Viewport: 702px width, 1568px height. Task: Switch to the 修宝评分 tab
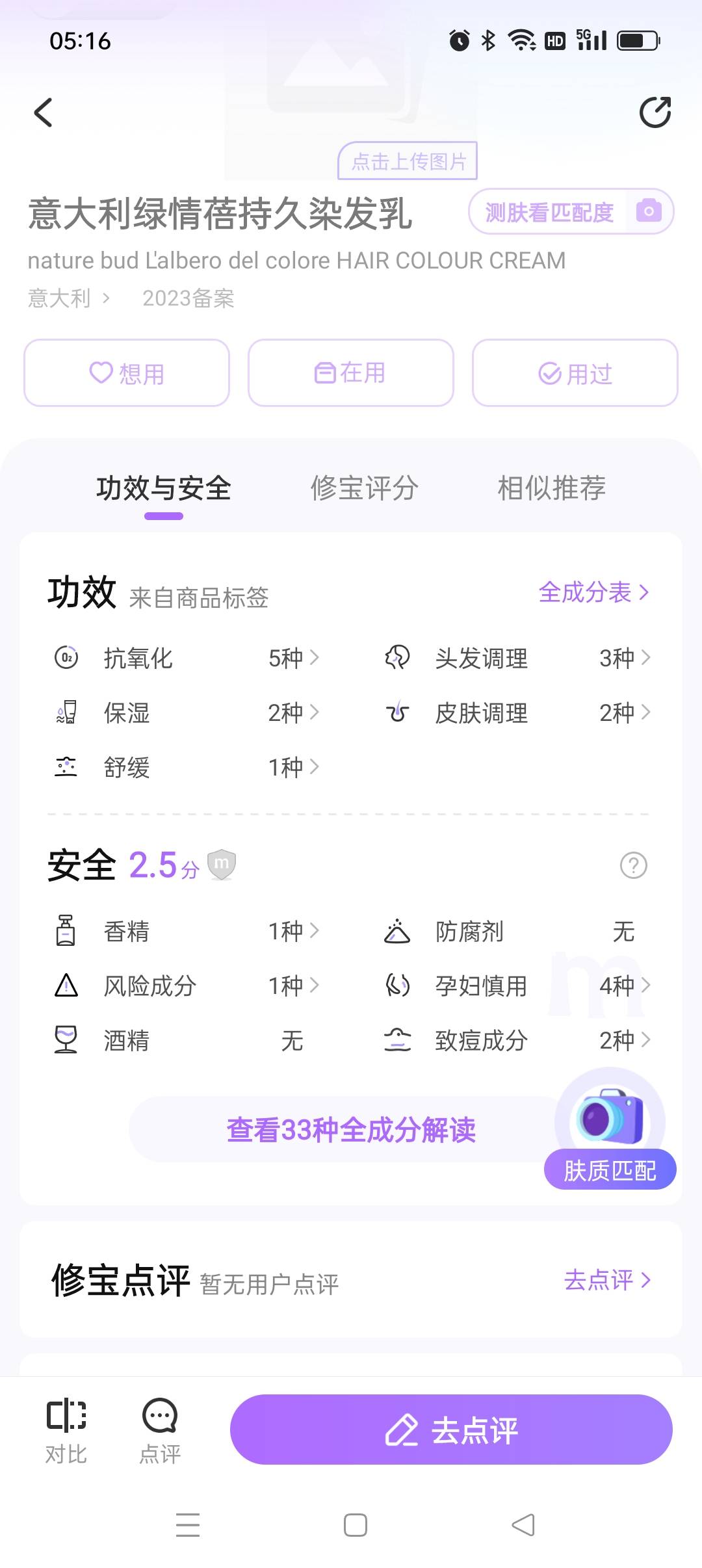pyautogui.click(x=365, y=489)
